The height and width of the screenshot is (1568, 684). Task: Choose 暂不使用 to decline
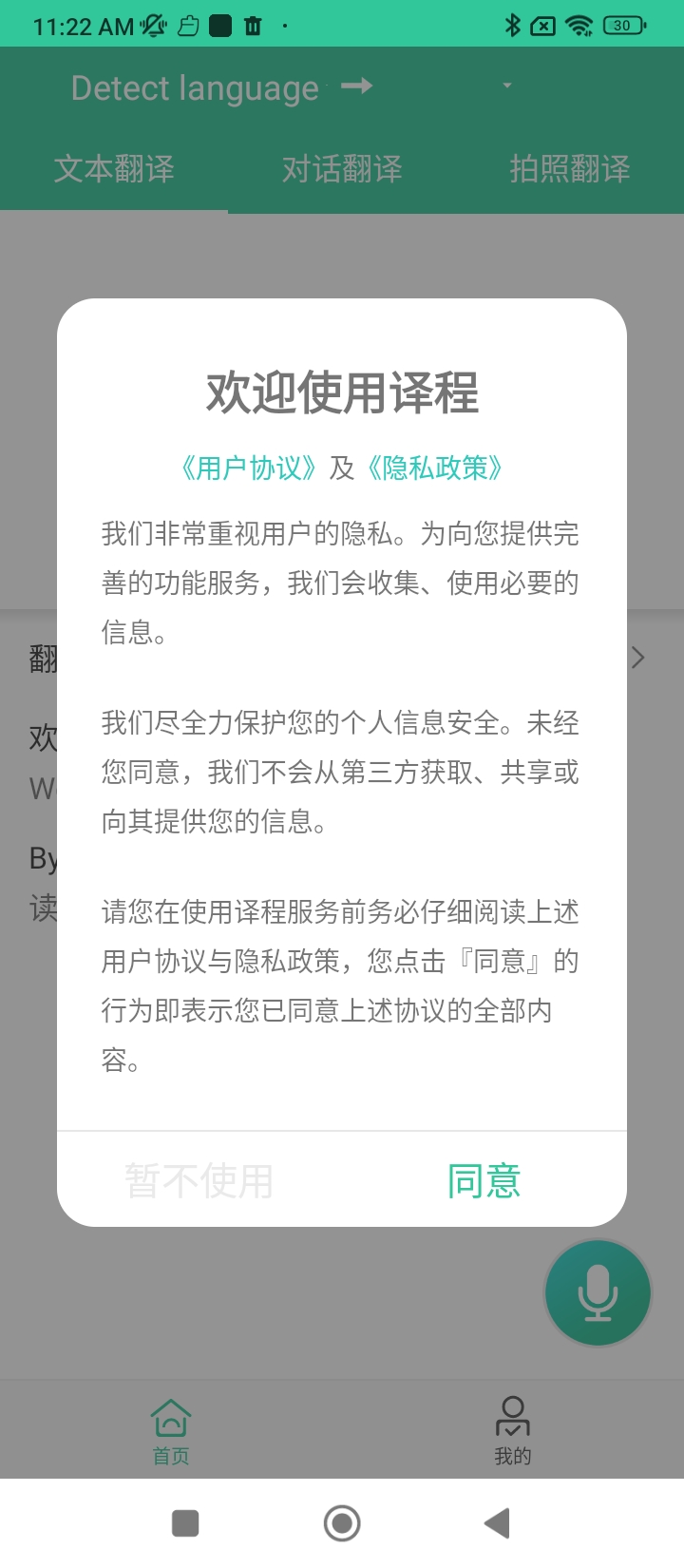tap(199, 1180)
